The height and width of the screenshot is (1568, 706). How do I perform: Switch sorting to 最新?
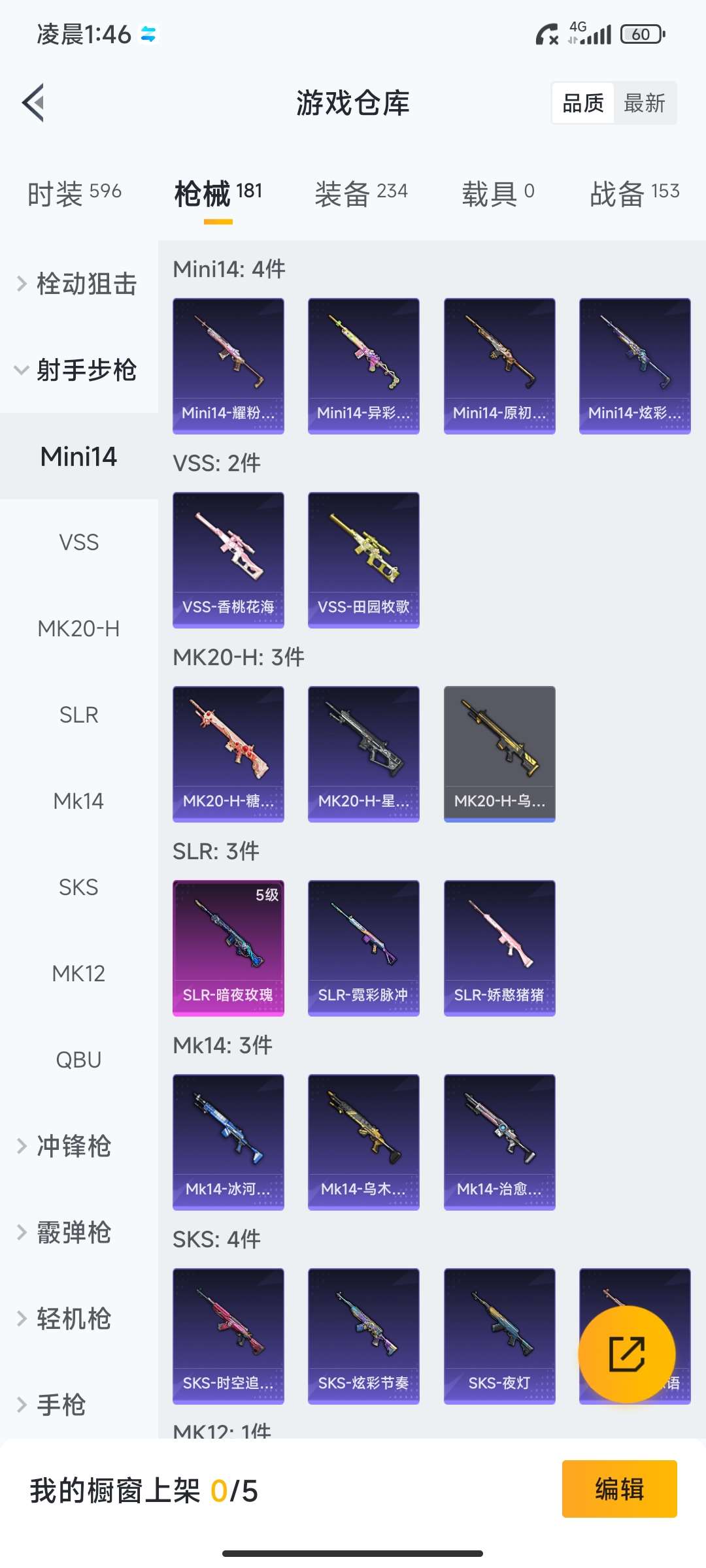(644, 103)
